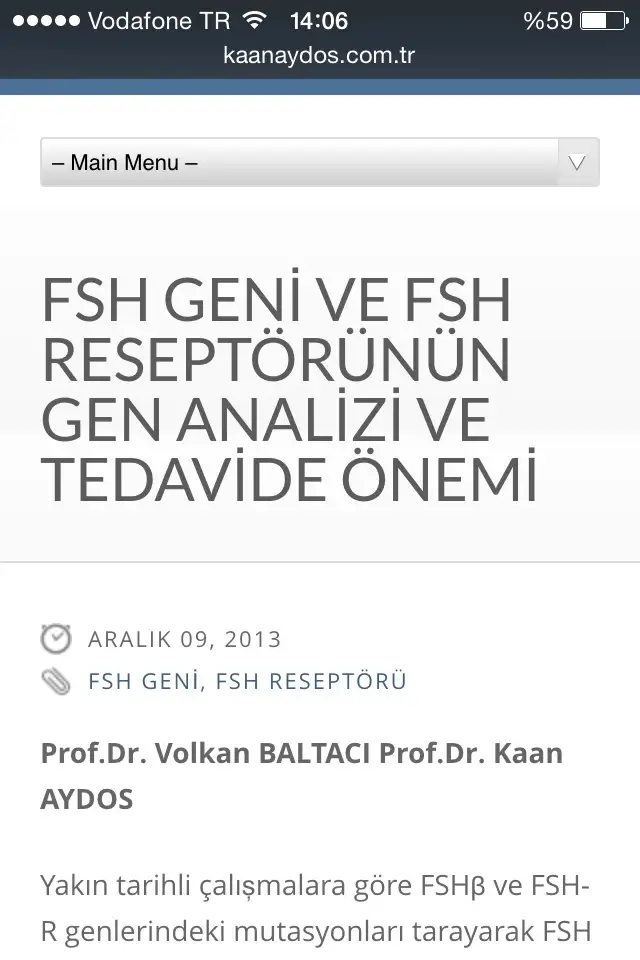
Task: Expand the Main Menu dropdown
Action: pyautogui.click(x=319, y=163)
